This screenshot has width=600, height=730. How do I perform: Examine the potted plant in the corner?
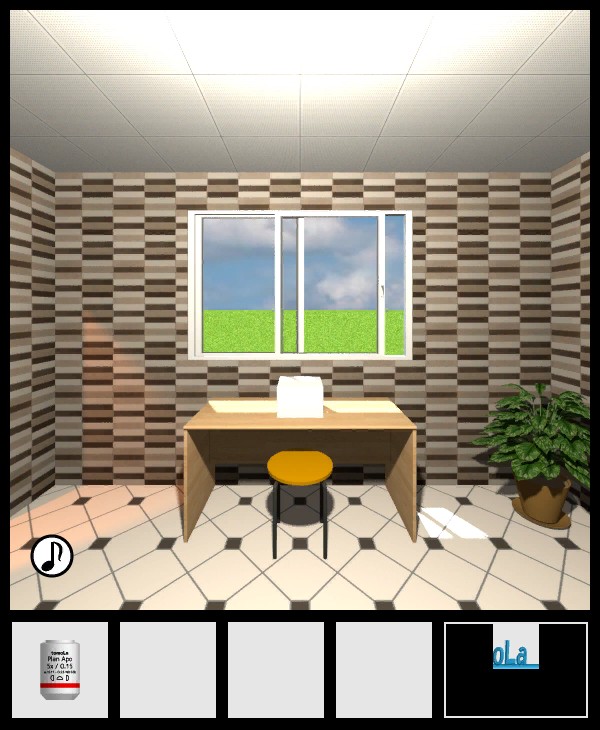point(535,450)
